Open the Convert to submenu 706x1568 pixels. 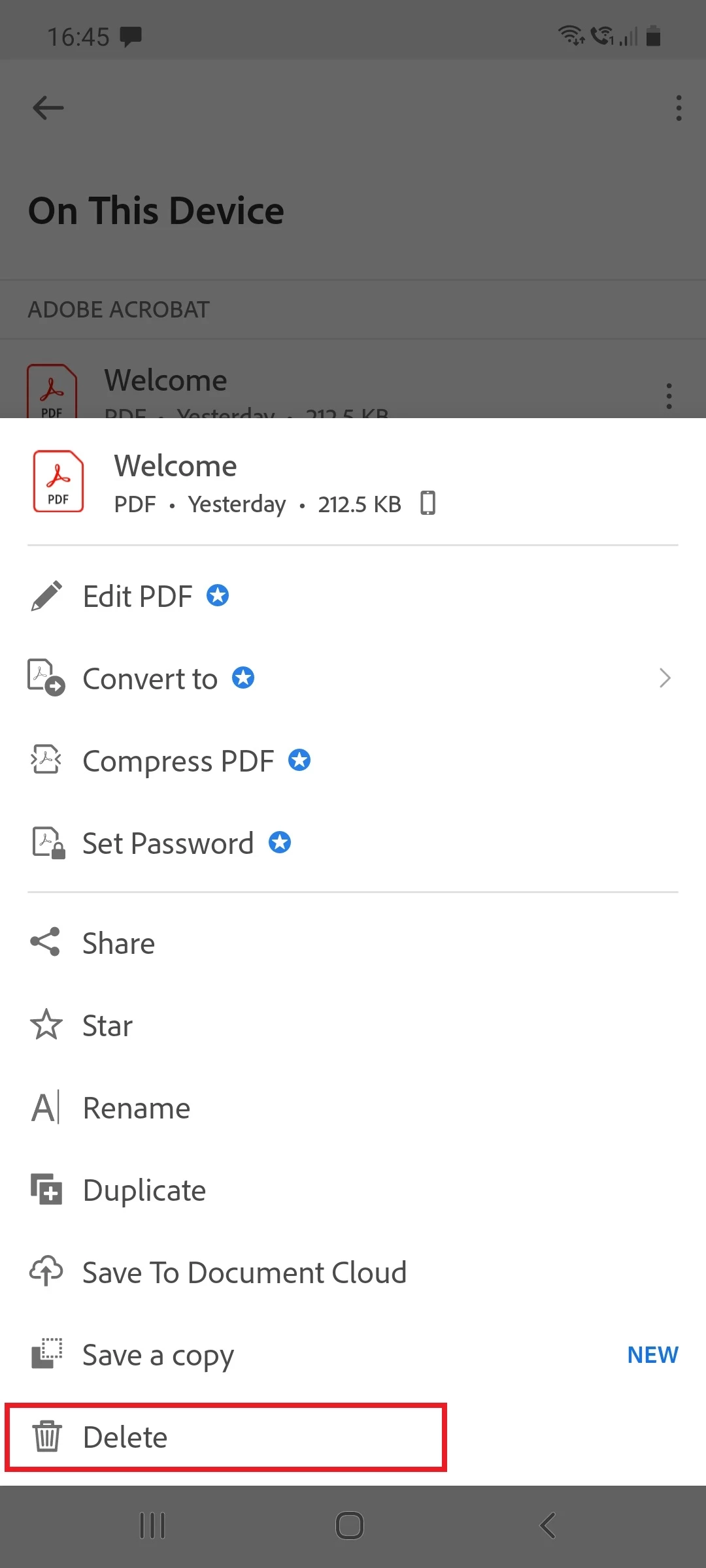coord(150,679)
